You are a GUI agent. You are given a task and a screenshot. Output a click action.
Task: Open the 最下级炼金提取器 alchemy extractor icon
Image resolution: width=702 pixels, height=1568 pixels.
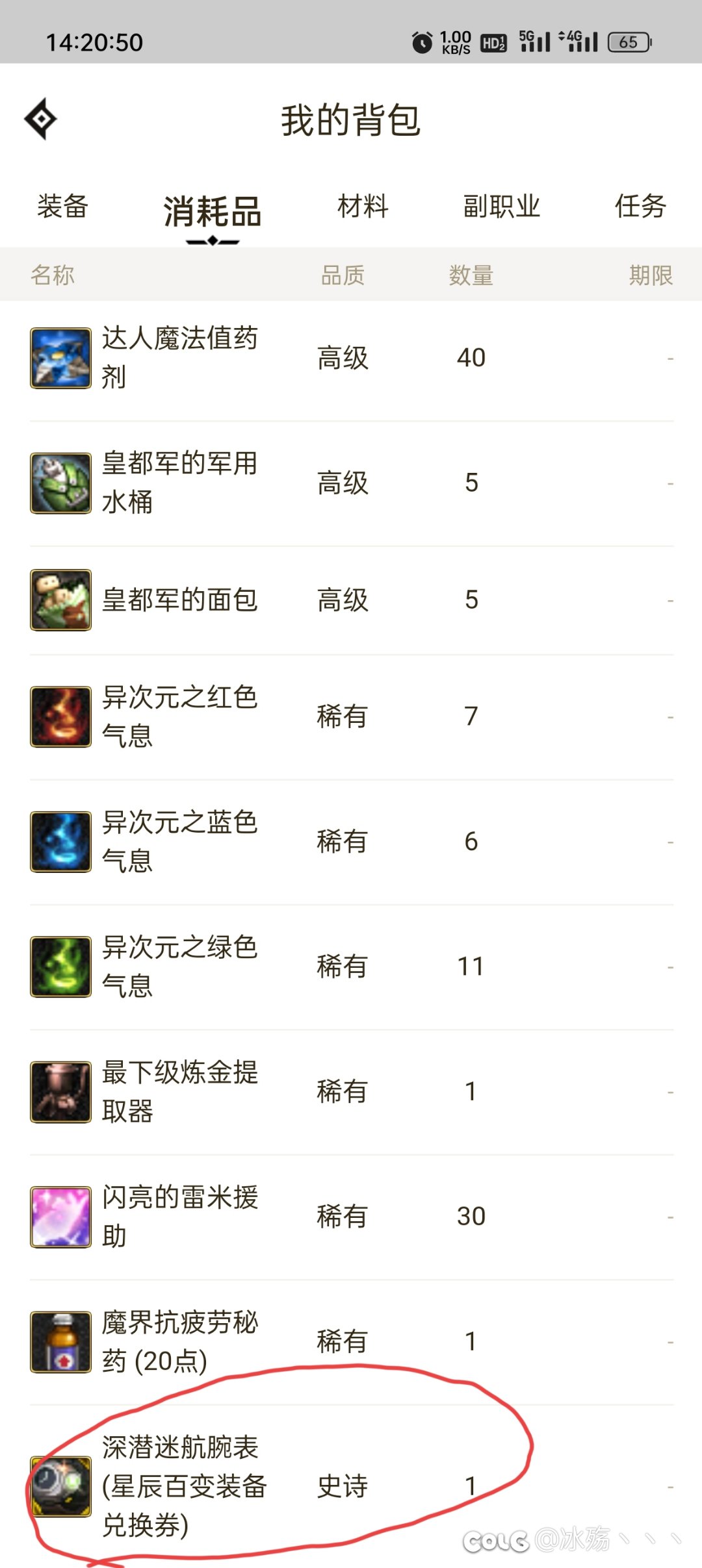point(60,1091)
